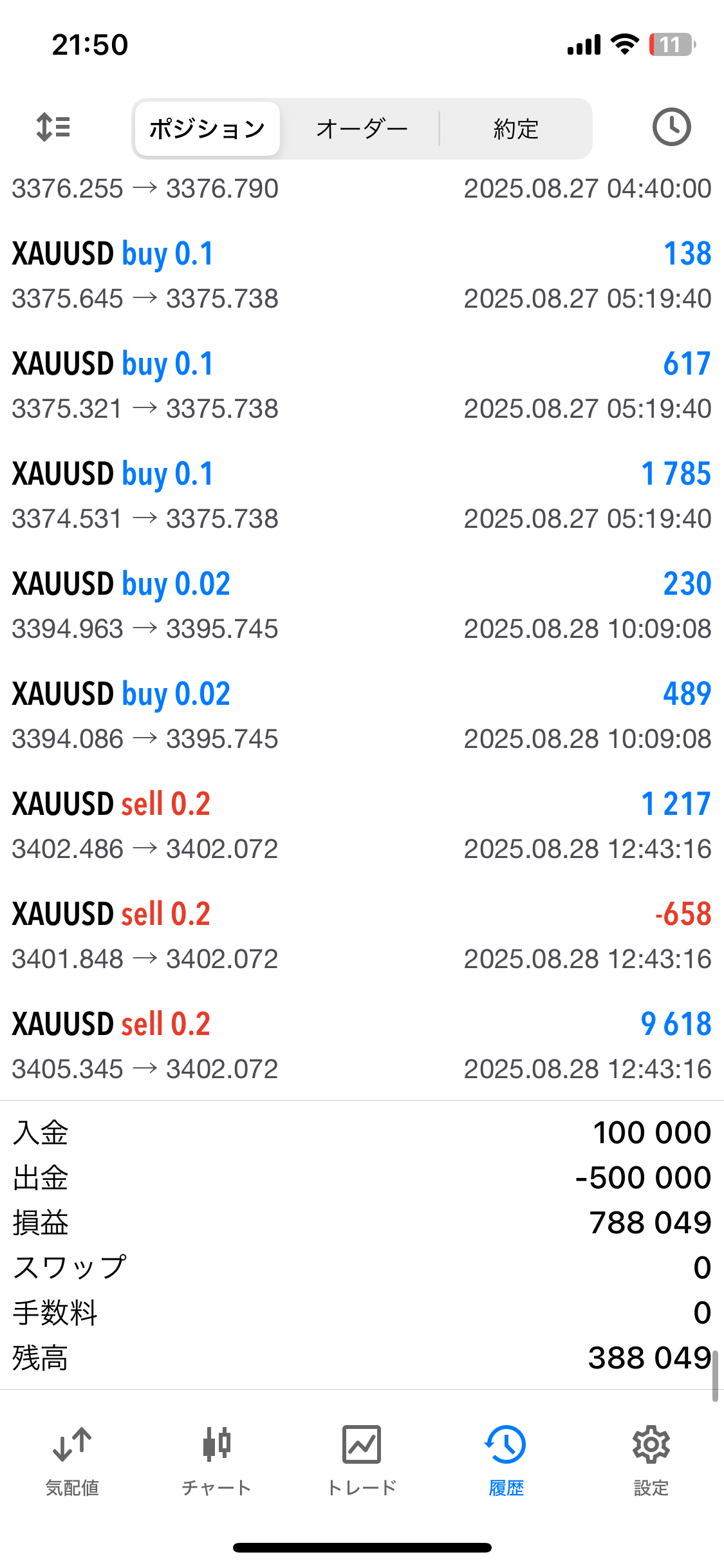Expand the buy 0.1 trade with profit 1 785
This screenshot has width=724, height=1568.
(362, 496)
